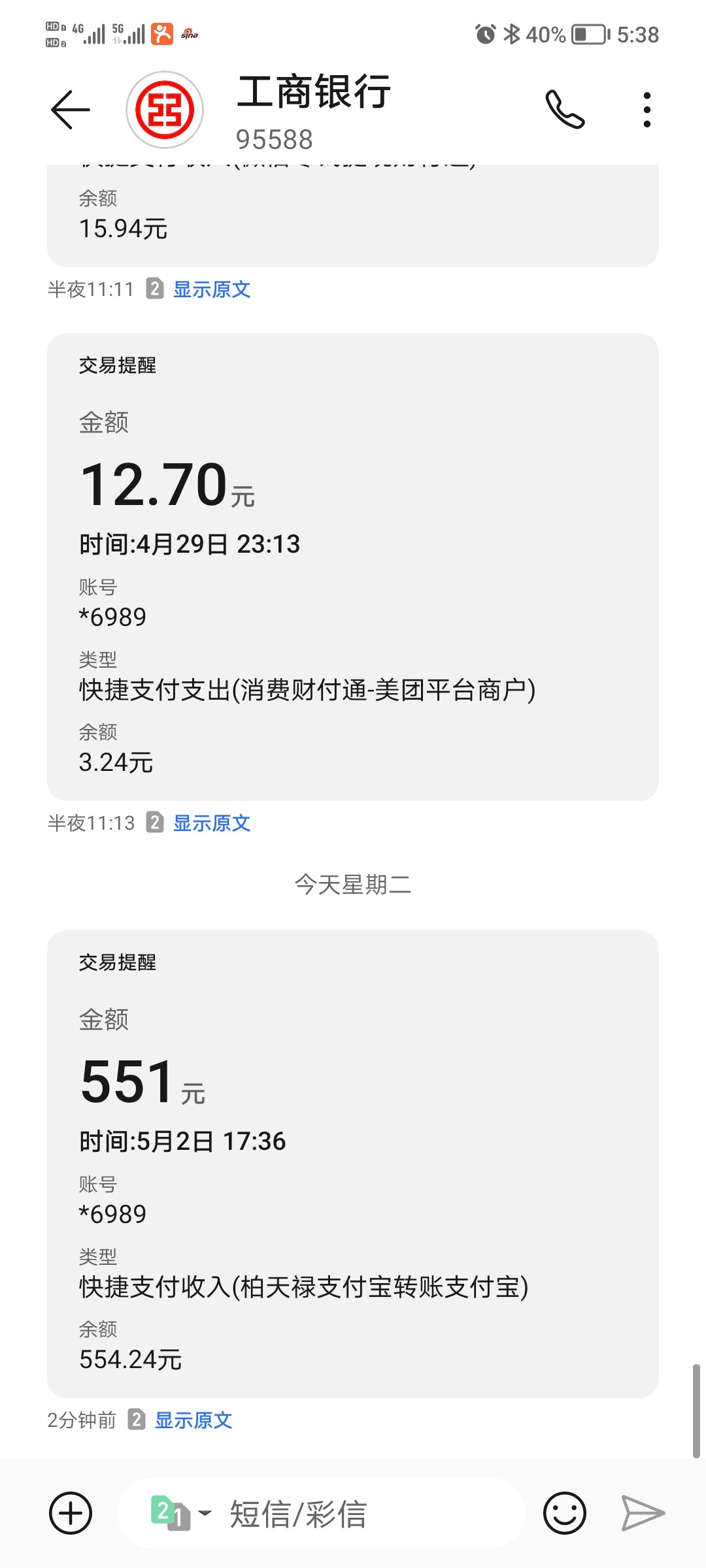
Task: Go back to the message list
Action: click(x=70, y=110)
